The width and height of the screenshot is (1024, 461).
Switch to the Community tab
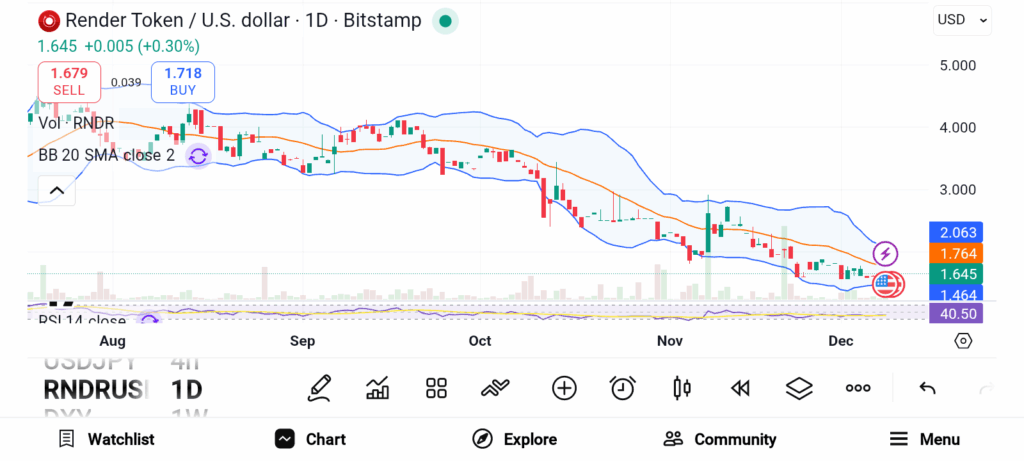720,439
